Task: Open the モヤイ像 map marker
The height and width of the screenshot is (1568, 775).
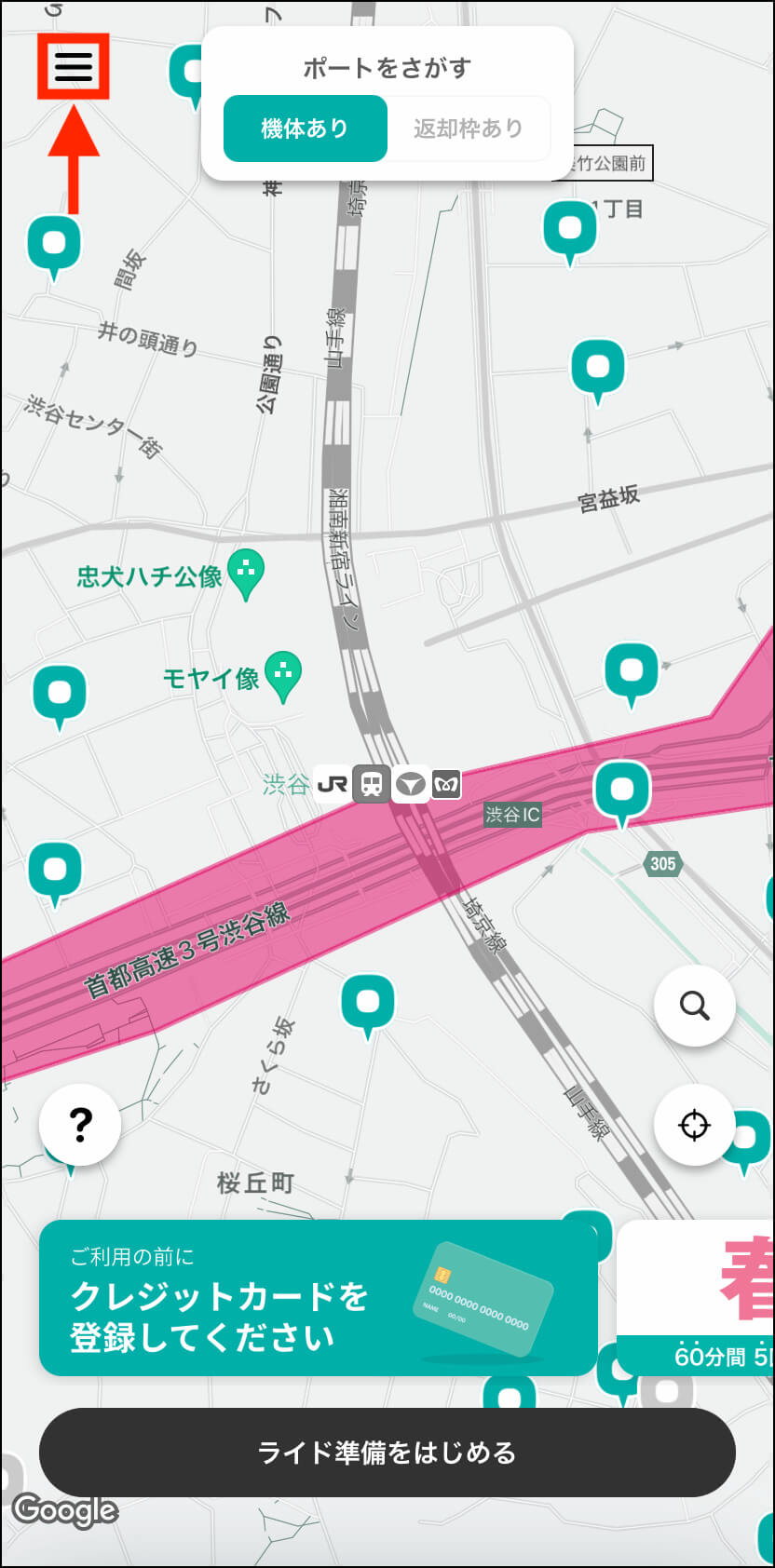Action: pyautogui.click(x=283, y=676)
